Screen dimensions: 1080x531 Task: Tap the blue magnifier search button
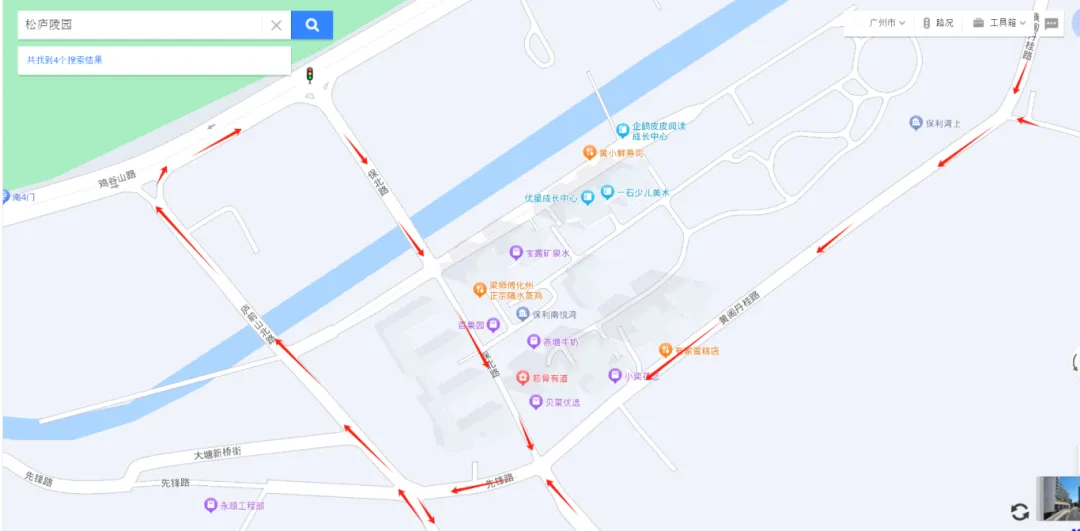[x=312, y=25]
